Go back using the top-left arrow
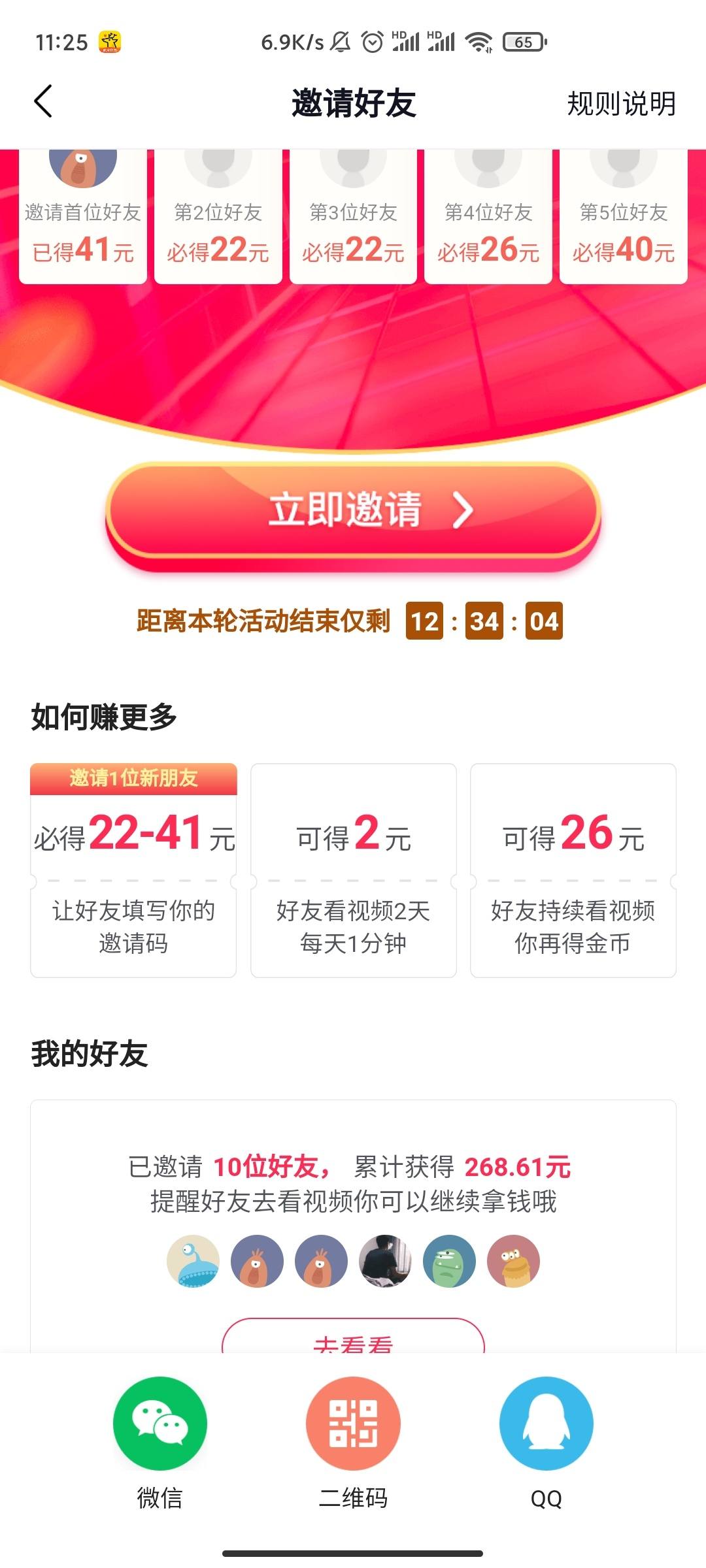Viewport: 706px width, 1568px height. (x=43, y=102)
